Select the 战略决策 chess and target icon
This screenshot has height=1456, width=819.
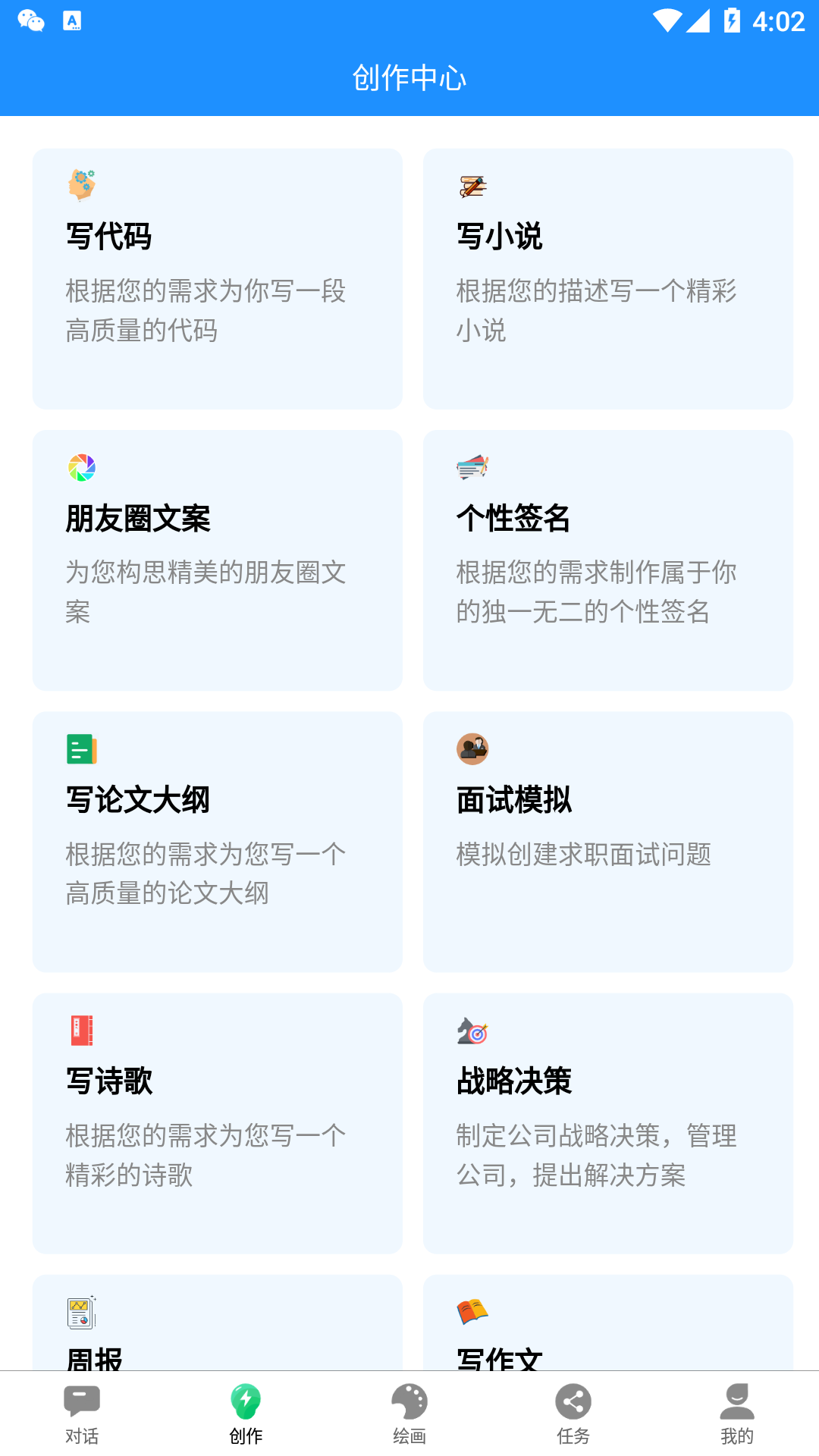pos(474,1031)
